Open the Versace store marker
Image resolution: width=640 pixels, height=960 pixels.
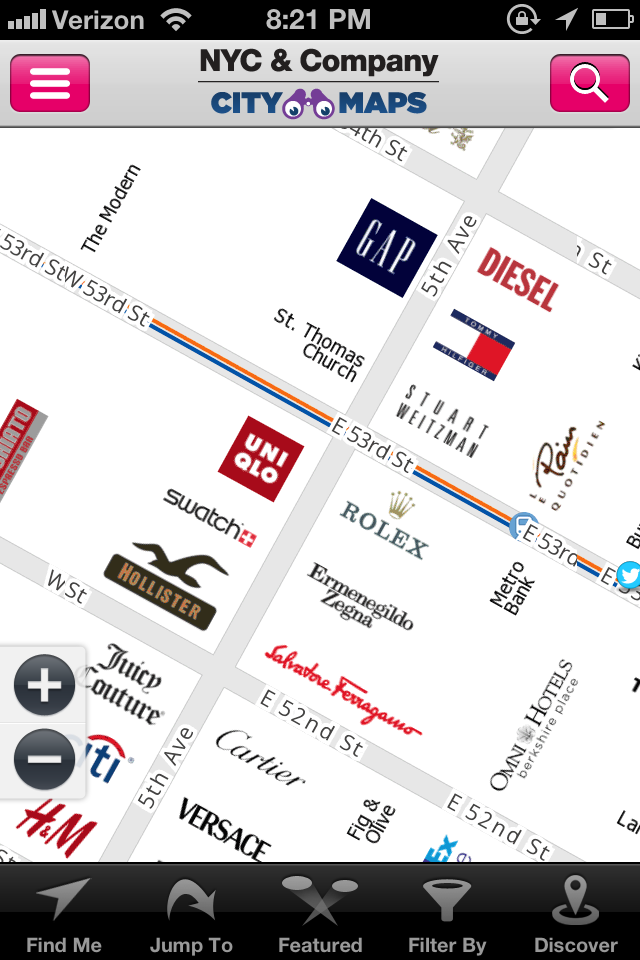pyautogui.click(x=225, y=828)
